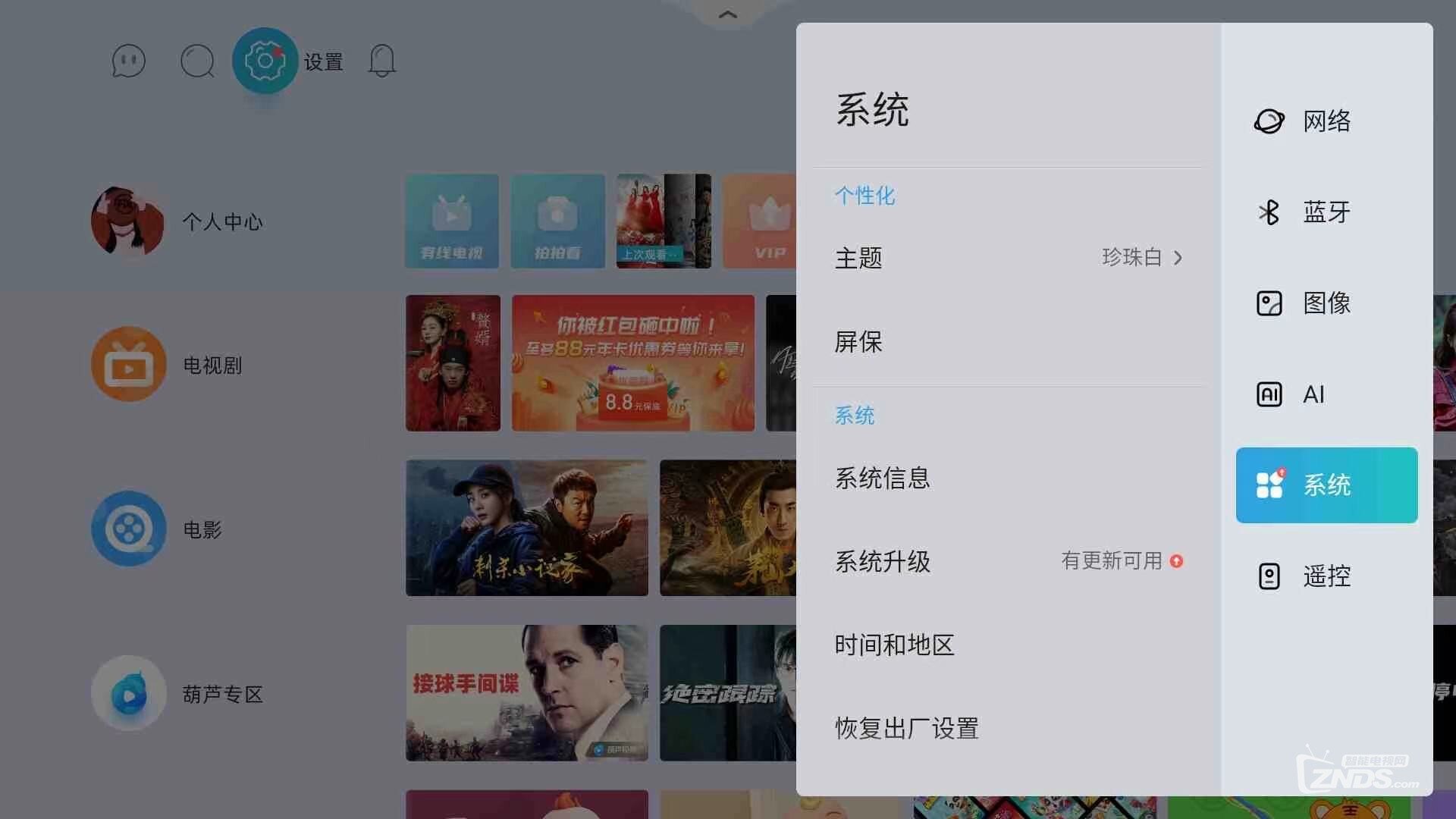Open the 电影 section
The height and width of the screenshot is (819, 1456).
point(157,529)
